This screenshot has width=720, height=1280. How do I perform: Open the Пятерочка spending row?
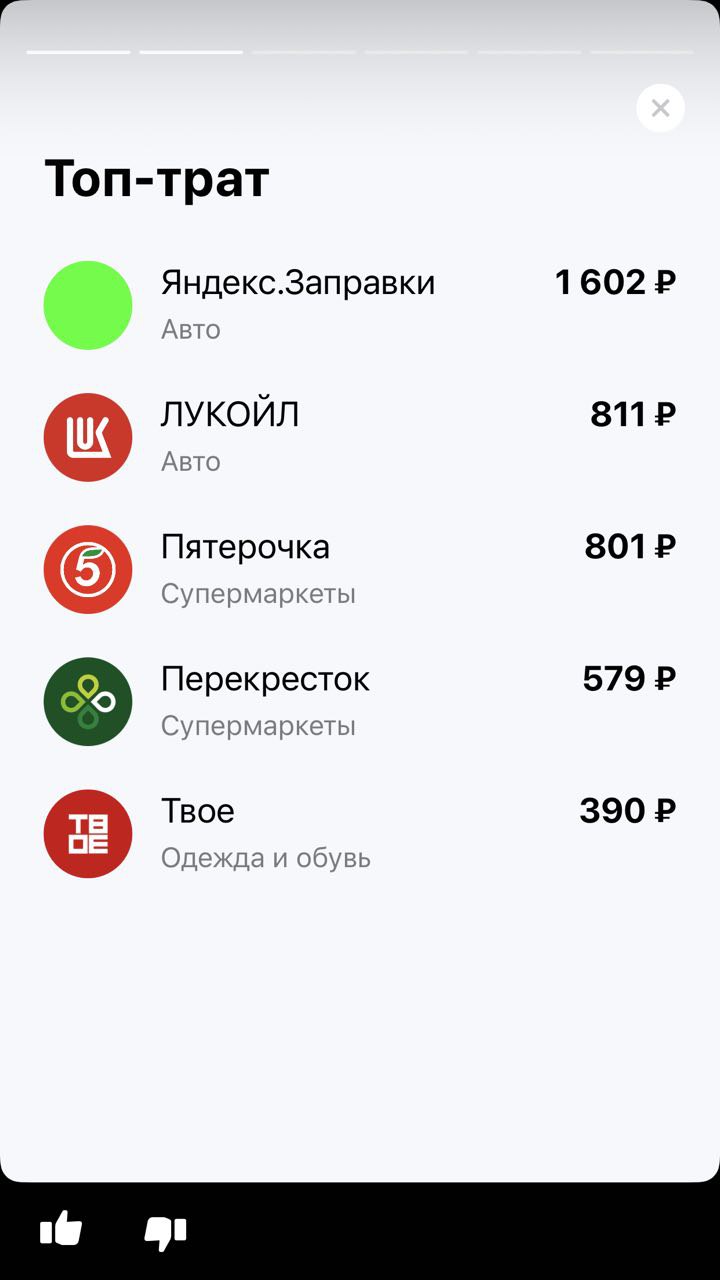tap(360, 569)
